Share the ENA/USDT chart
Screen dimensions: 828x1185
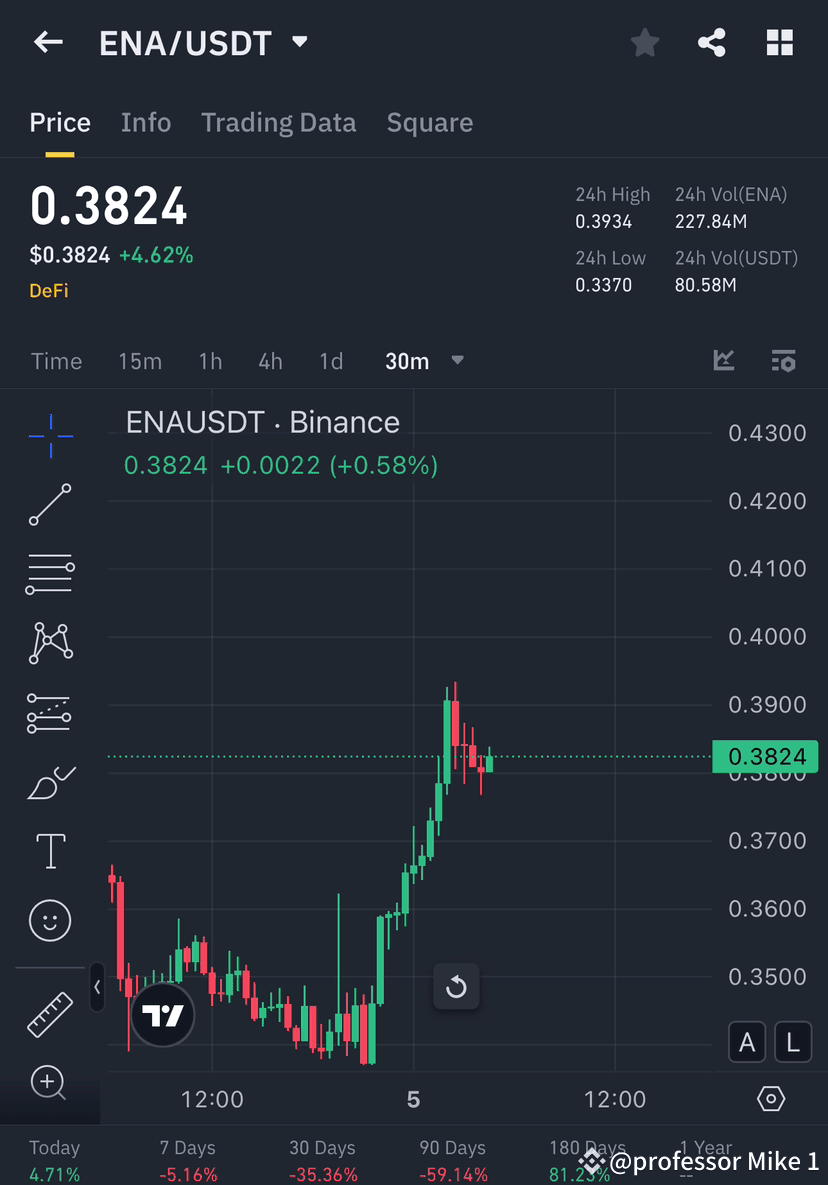[x=712, y=42]
